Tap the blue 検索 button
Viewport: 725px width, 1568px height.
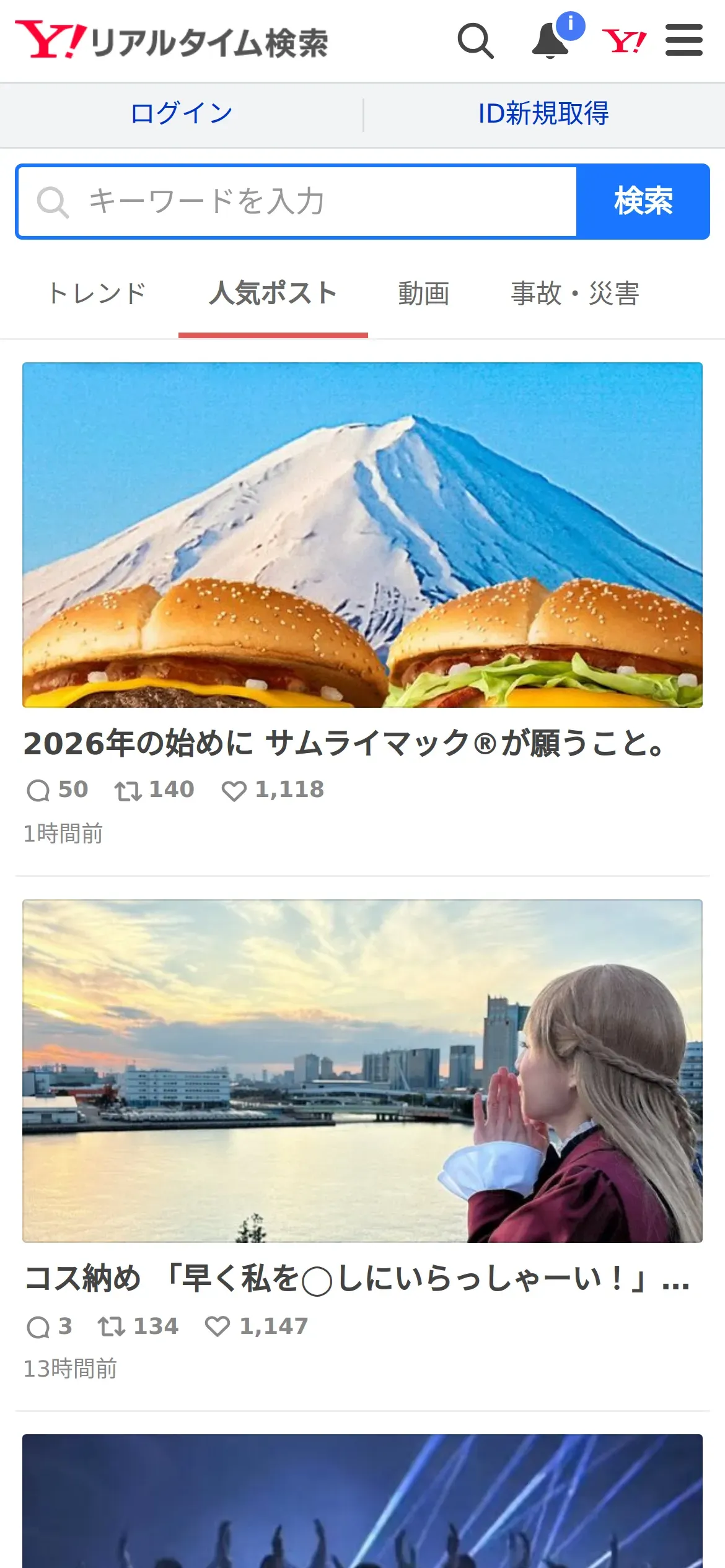point(643,202)
